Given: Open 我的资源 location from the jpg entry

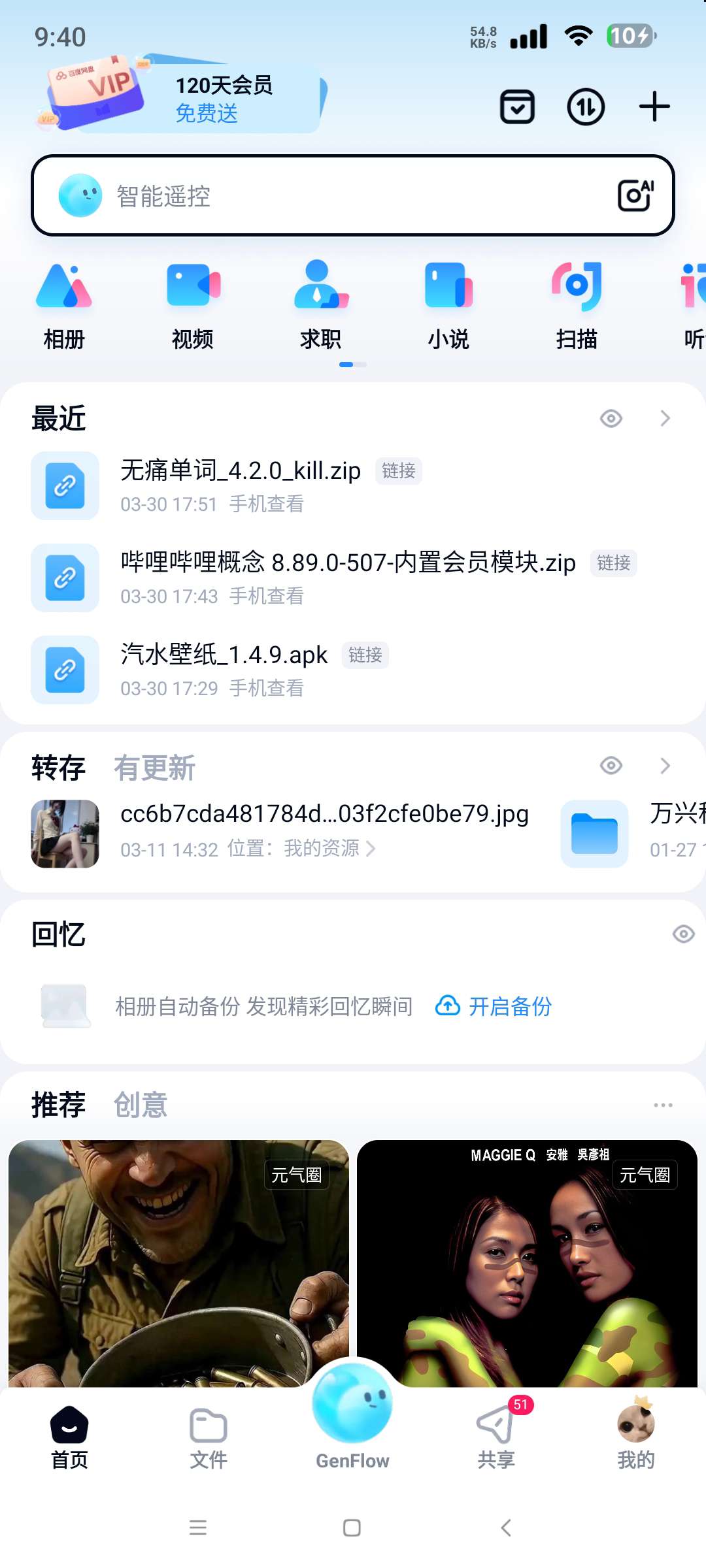Looking at the screenshot, I should pos(325,849).
